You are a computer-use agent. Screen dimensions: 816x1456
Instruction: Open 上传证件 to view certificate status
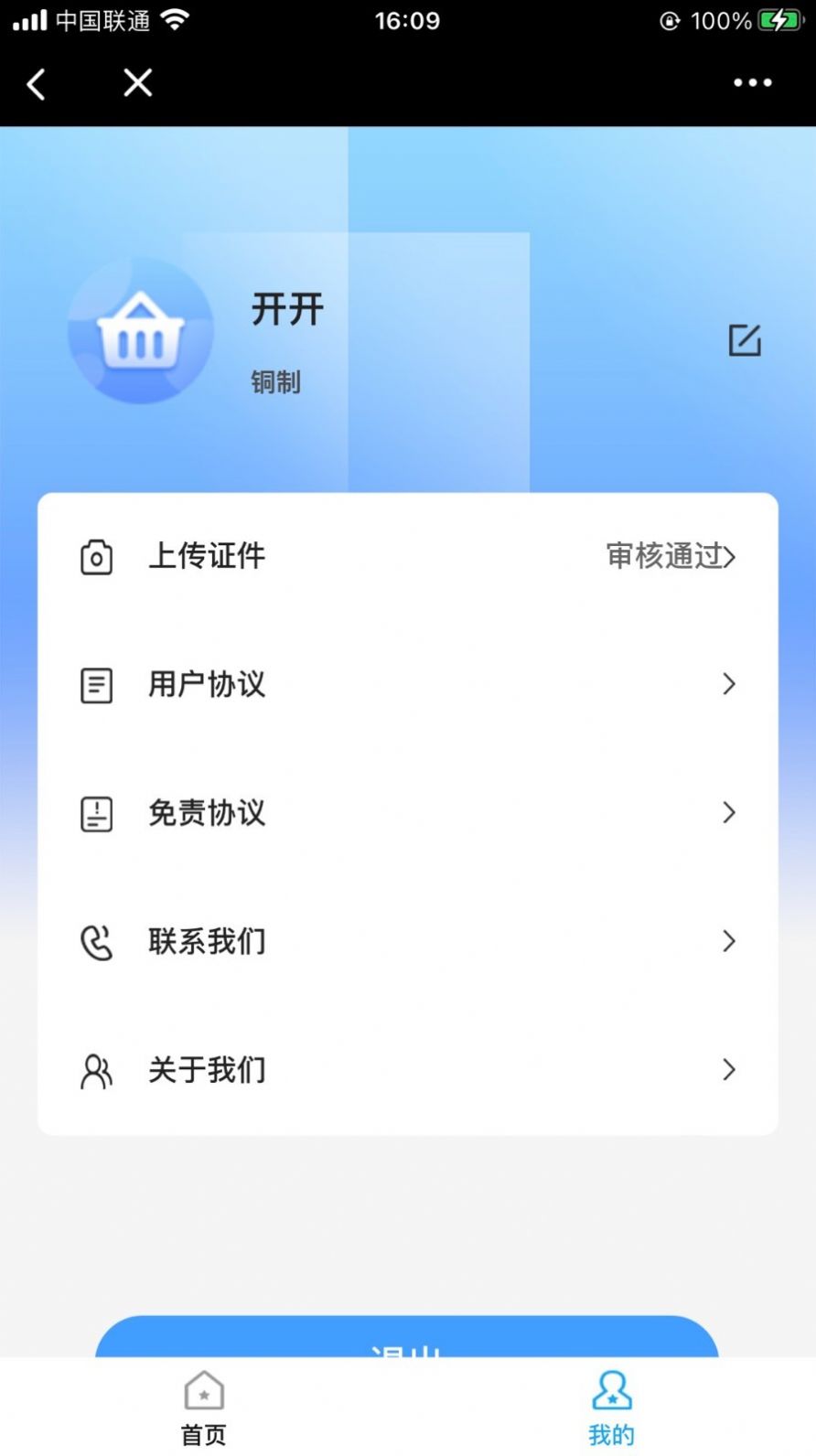point(206,556)
